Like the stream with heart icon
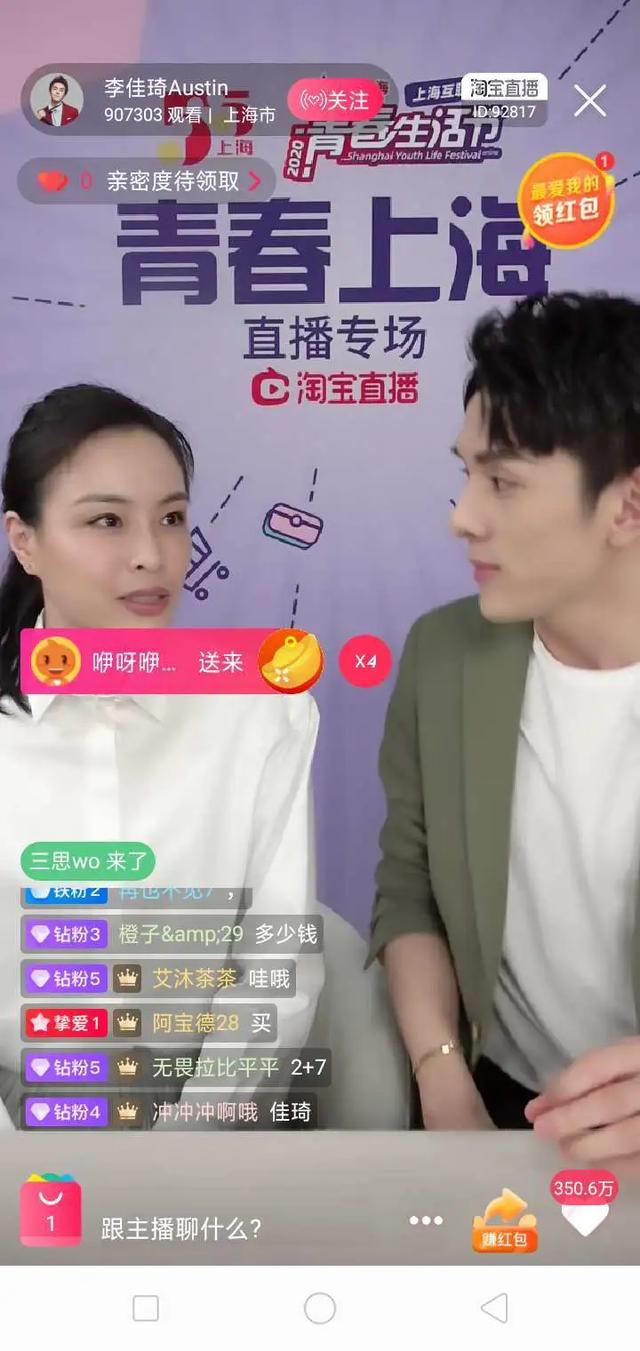The width and height of the screenshot is (640, 1351). pyautogui.click(x=585, y=1219)
